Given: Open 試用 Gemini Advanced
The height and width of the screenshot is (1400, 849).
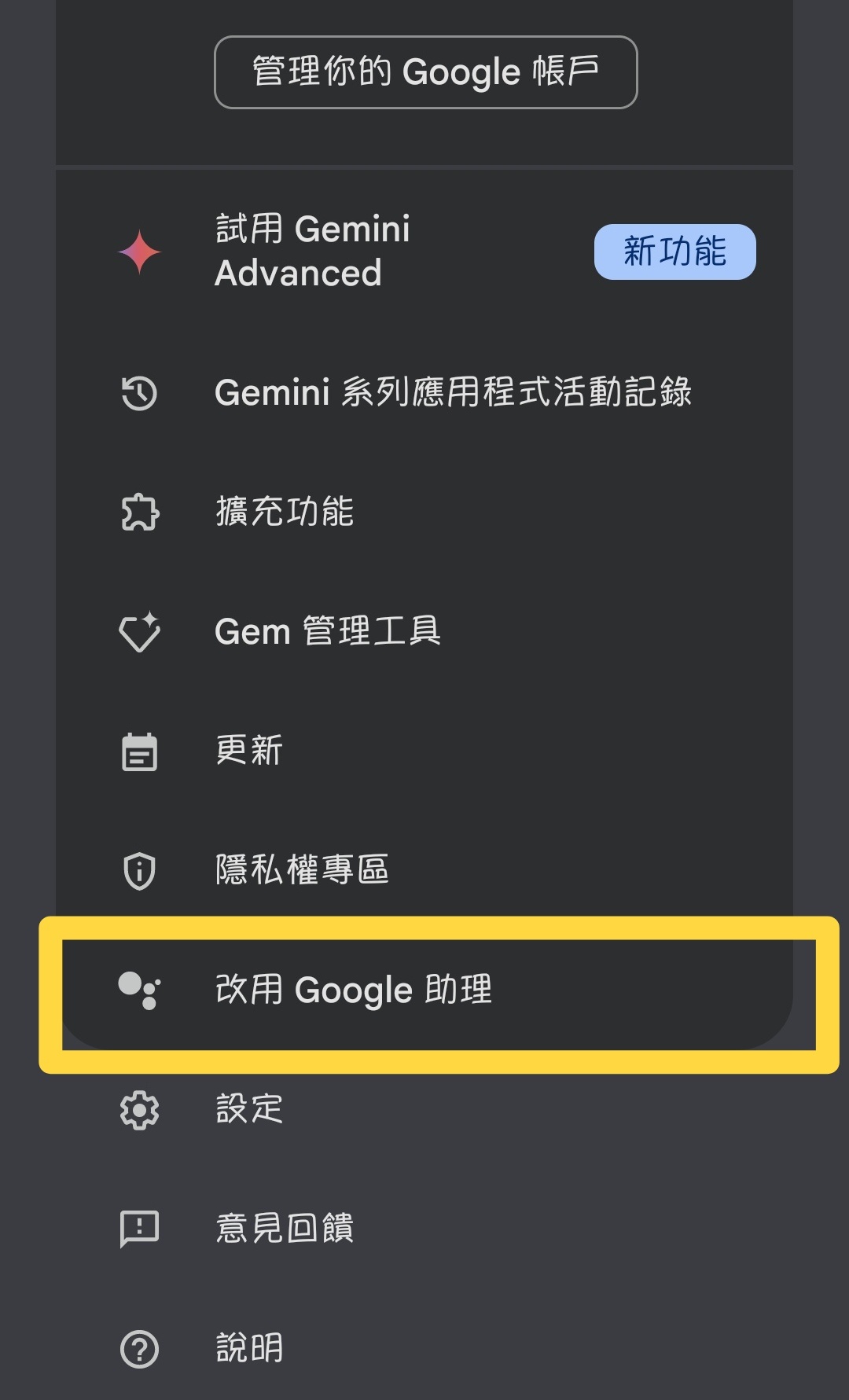Looking at the screenshot, I should pos(312,252).
